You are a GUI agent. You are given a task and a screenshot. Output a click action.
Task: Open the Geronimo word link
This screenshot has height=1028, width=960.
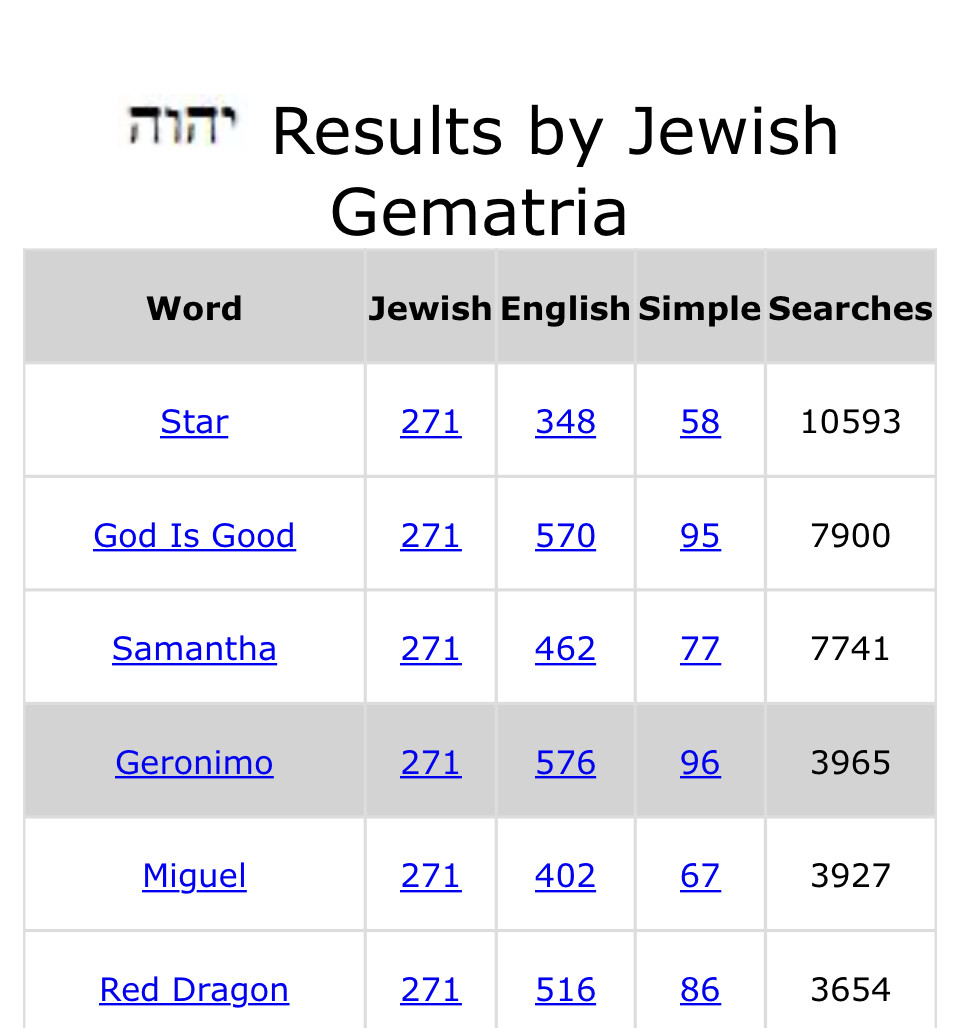pyautogui.click(x=194, y=763)
